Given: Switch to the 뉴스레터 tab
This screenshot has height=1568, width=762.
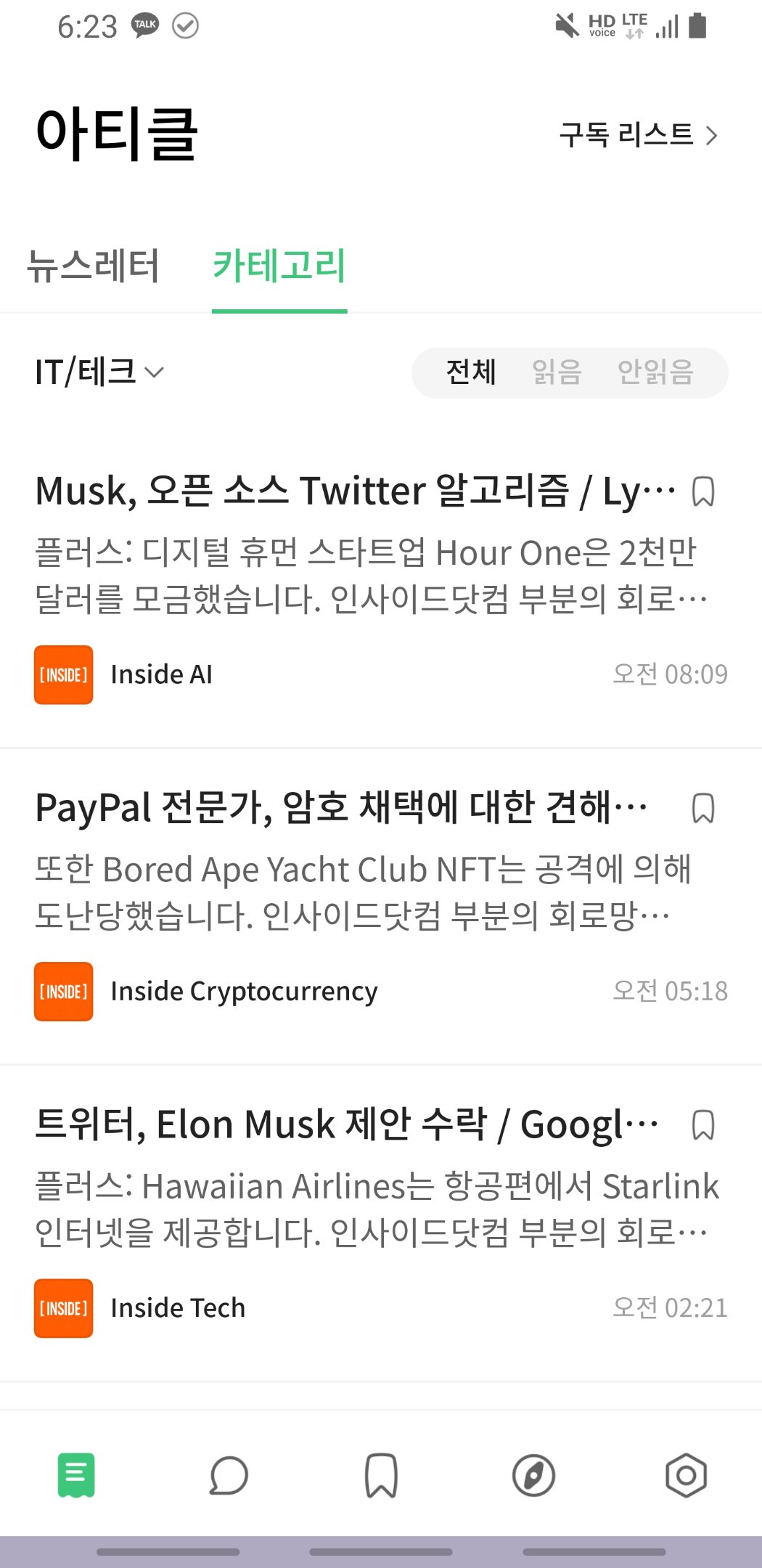Looking at the screenshot, I should [x=93, y=266].
